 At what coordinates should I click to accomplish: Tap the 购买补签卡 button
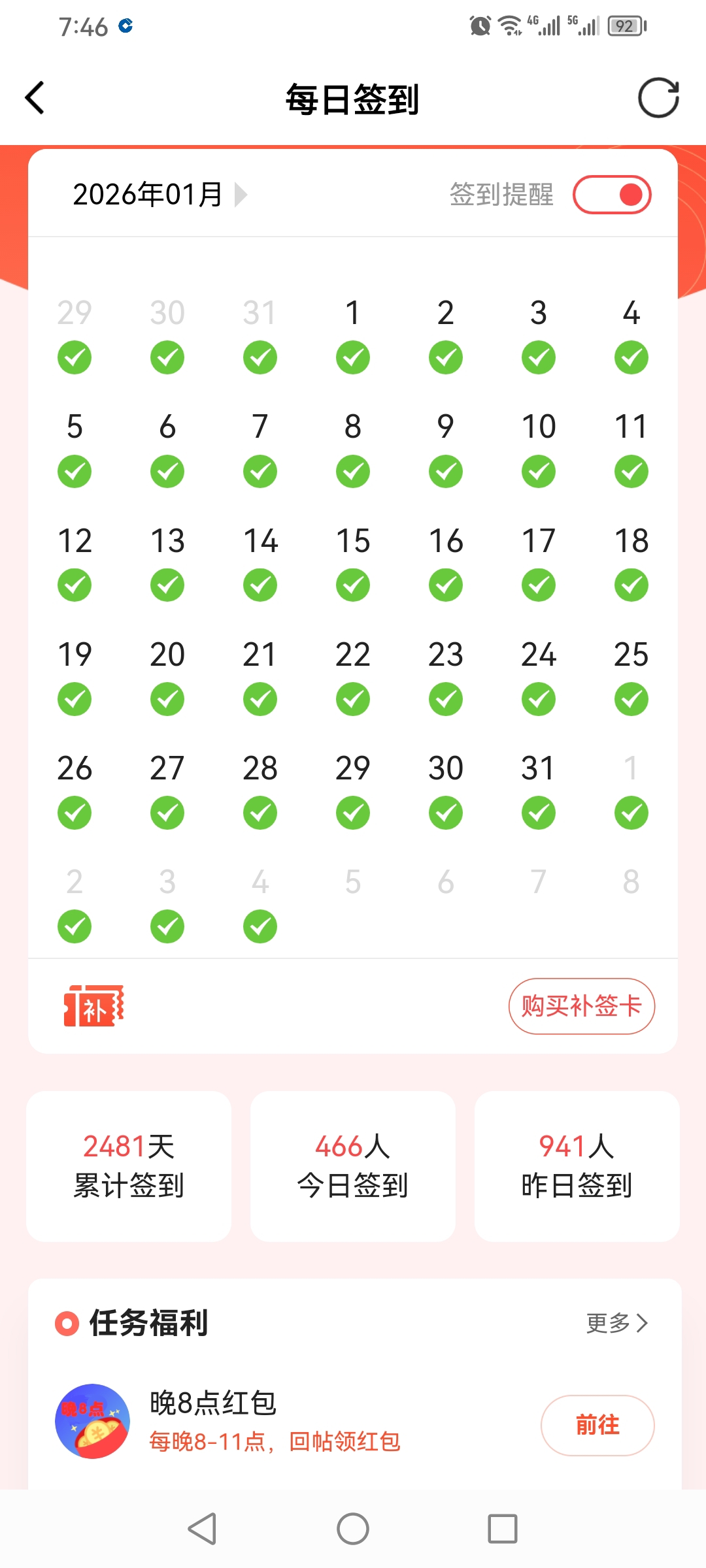click(x=581, y=1006)
